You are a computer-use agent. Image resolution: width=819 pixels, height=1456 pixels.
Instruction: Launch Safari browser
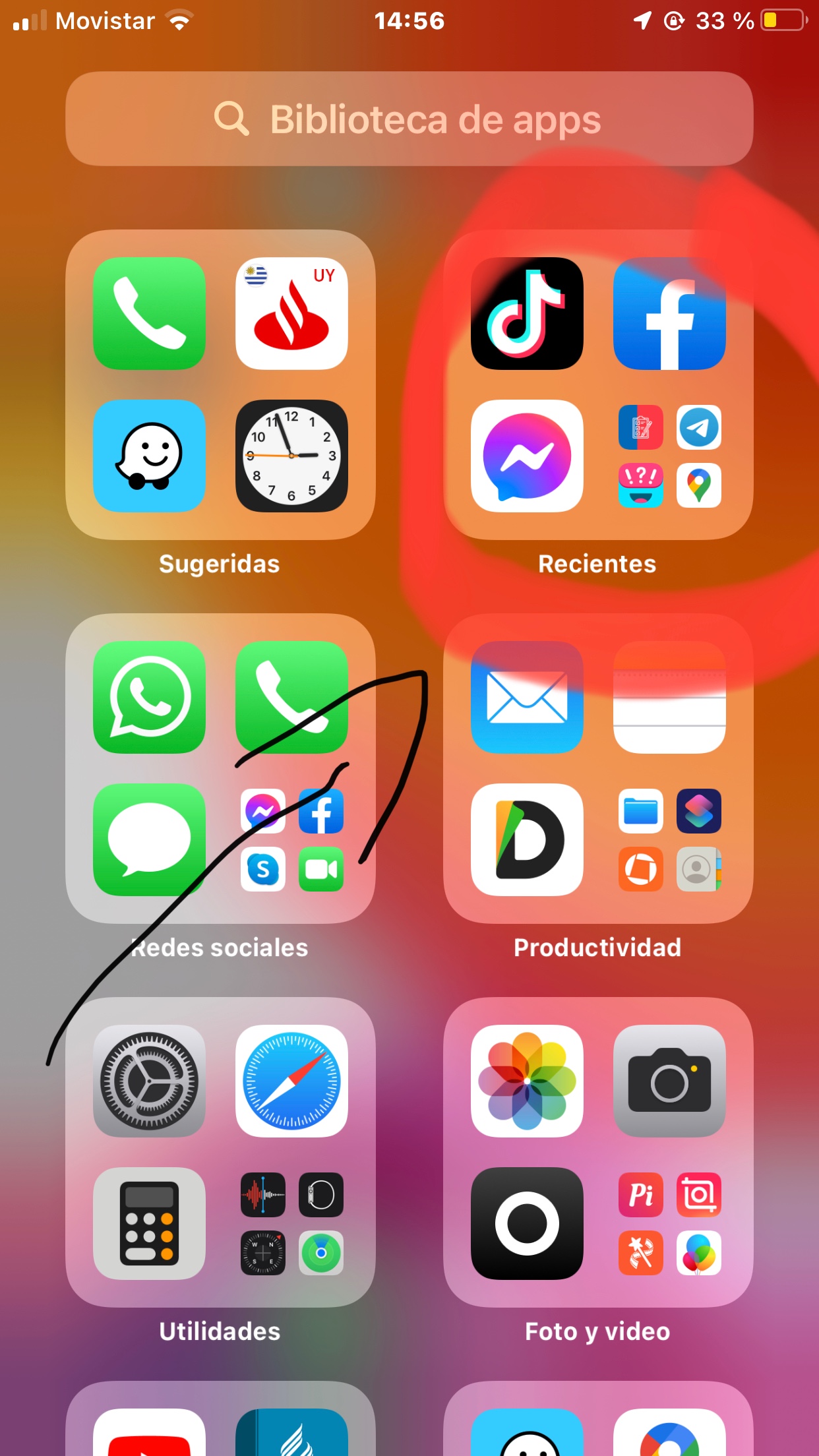[291, 1081]
